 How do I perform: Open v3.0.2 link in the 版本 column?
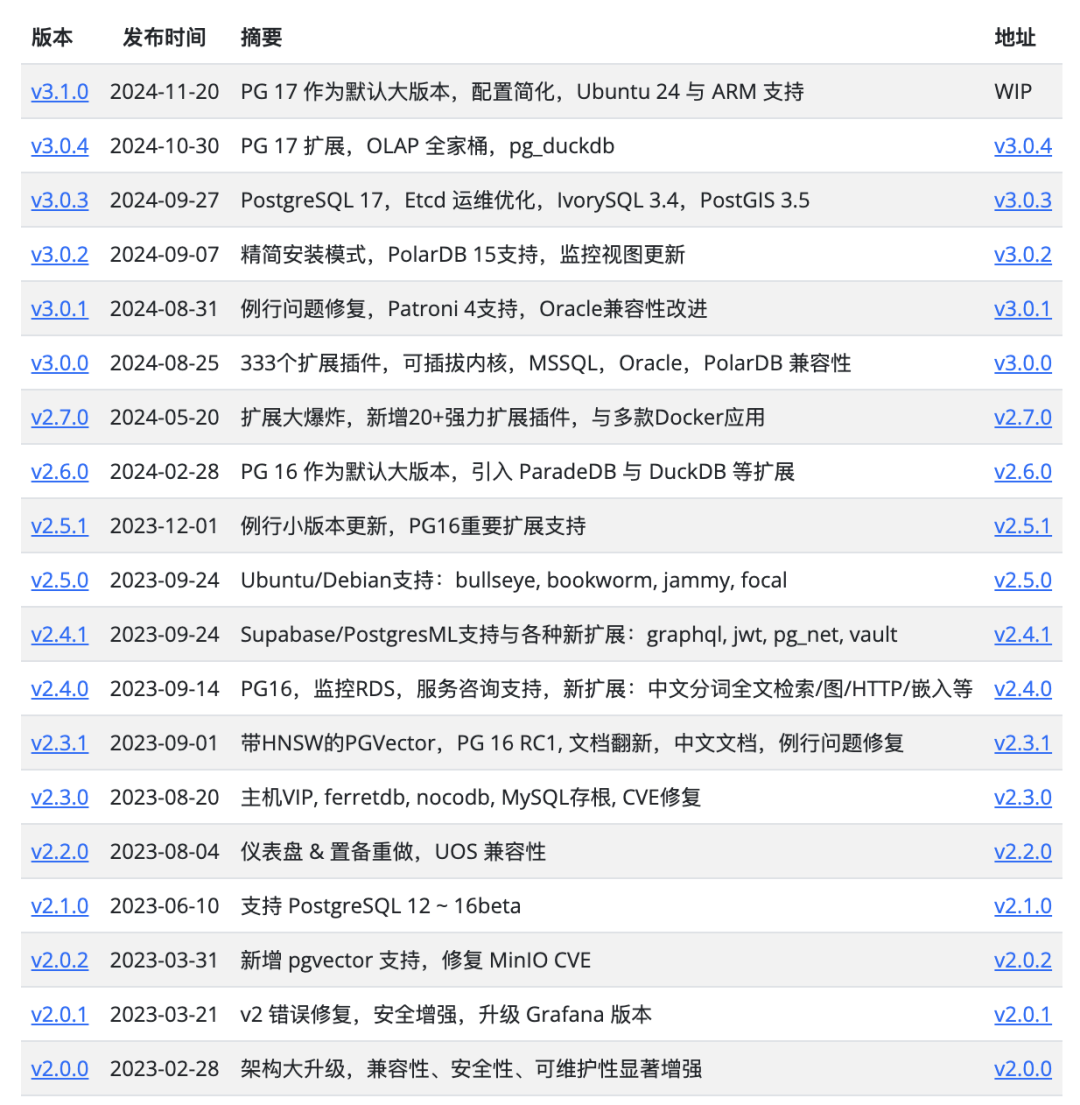click(59, 254)
